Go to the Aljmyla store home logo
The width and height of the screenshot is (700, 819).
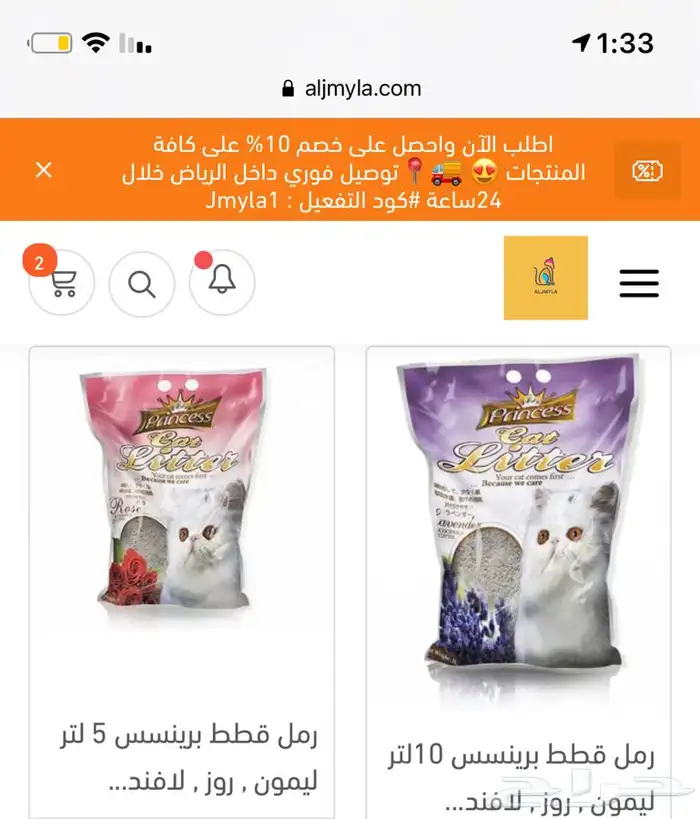[x=545, y=278]
